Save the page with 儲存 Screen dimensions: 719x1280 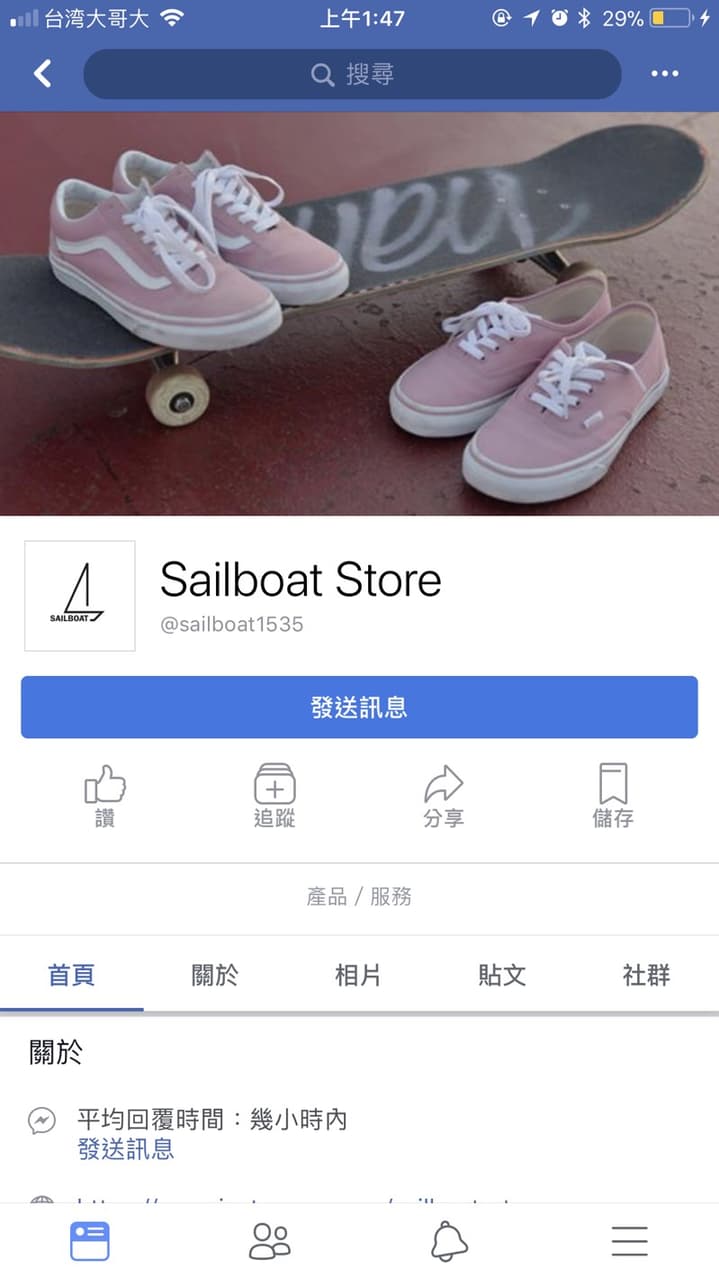click(x=613, y=796)
